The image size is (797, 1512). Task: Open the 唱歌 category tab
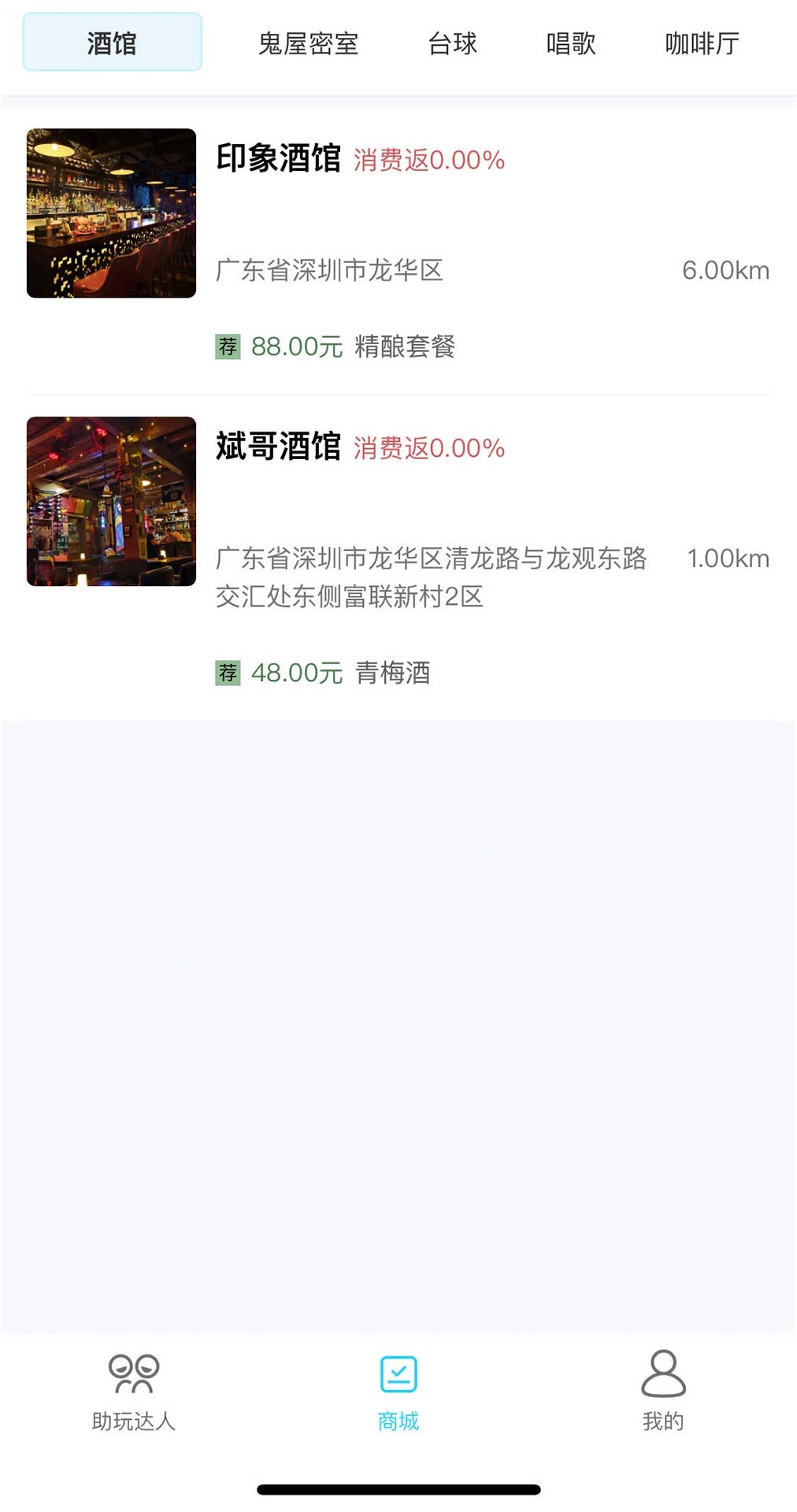point(570,43)
